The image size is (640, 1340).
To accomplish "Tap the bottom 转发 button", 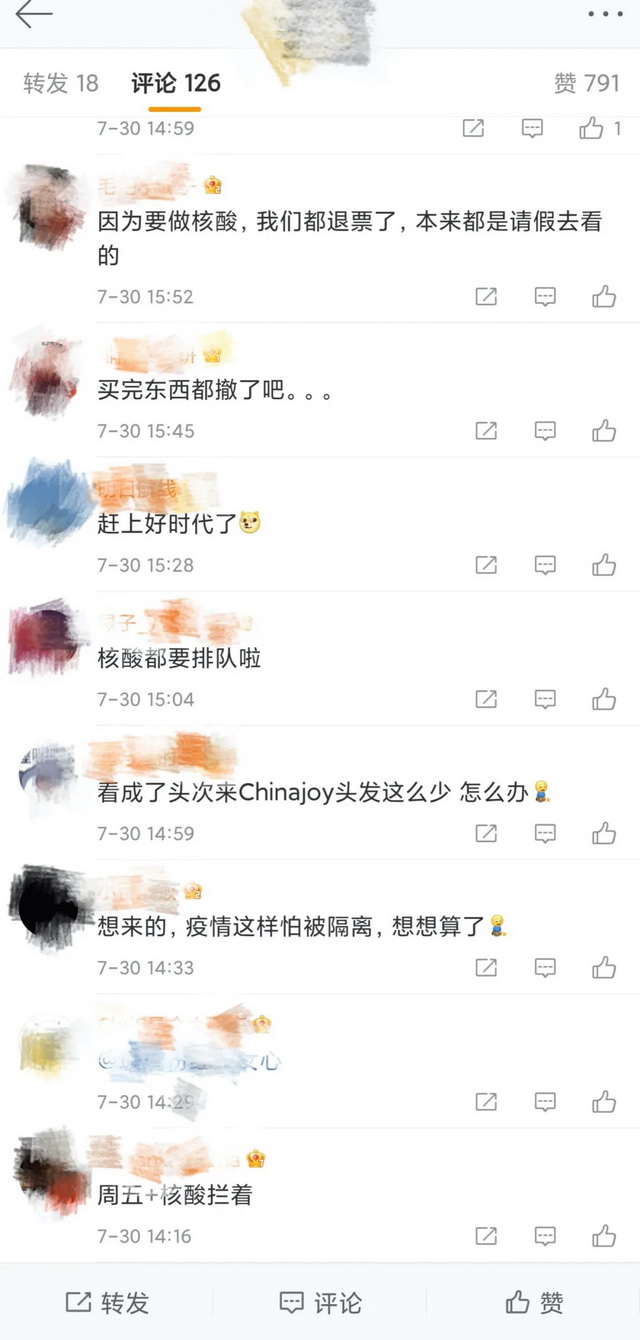I will coord(107,1302).
